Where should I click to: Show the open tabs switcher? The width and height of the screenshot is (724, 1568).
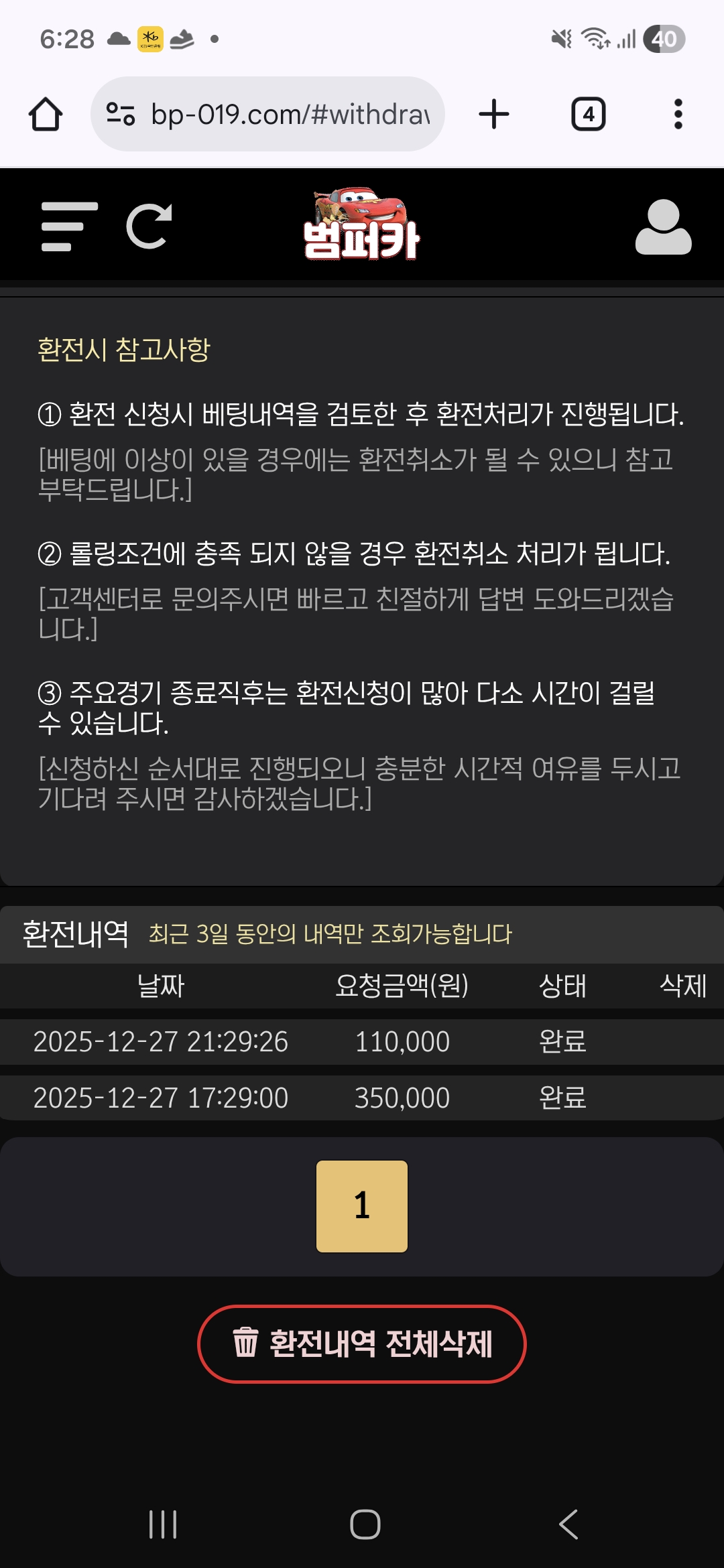click(x=588, y=114)
